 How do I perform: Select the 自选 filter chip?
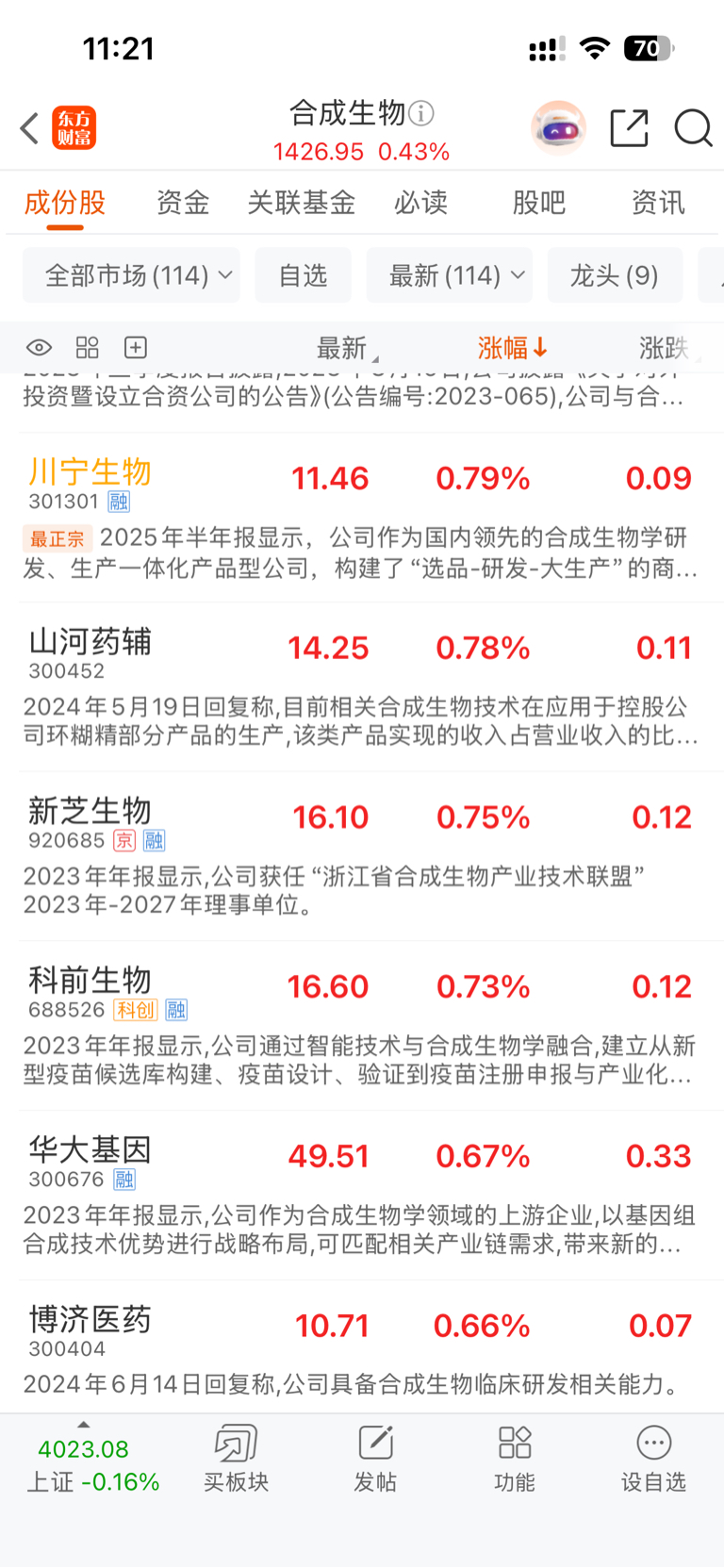click(303, 275)
